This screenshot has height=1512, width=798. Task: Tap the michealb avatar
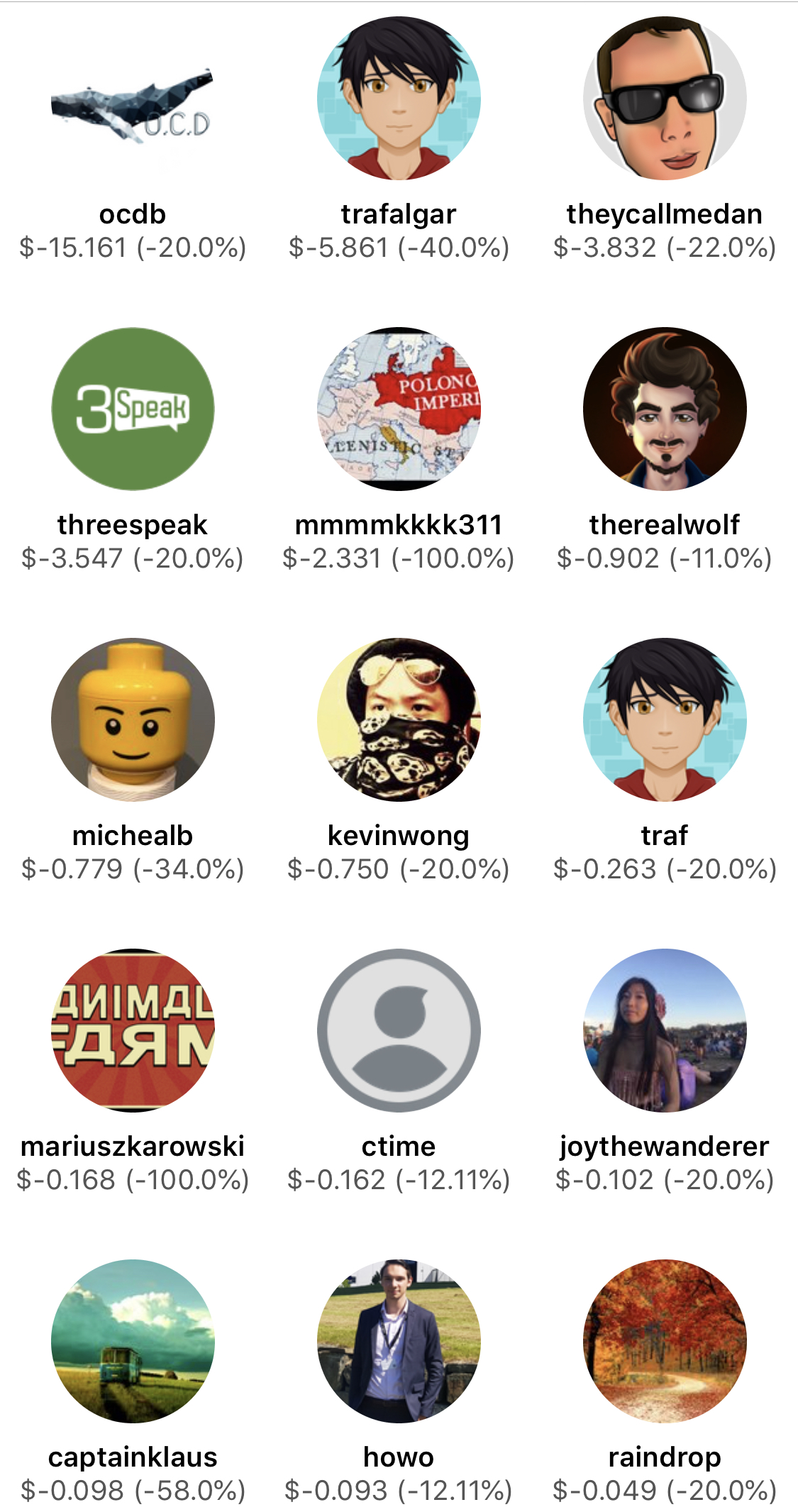pyautogui.click(x=133, y=720)
